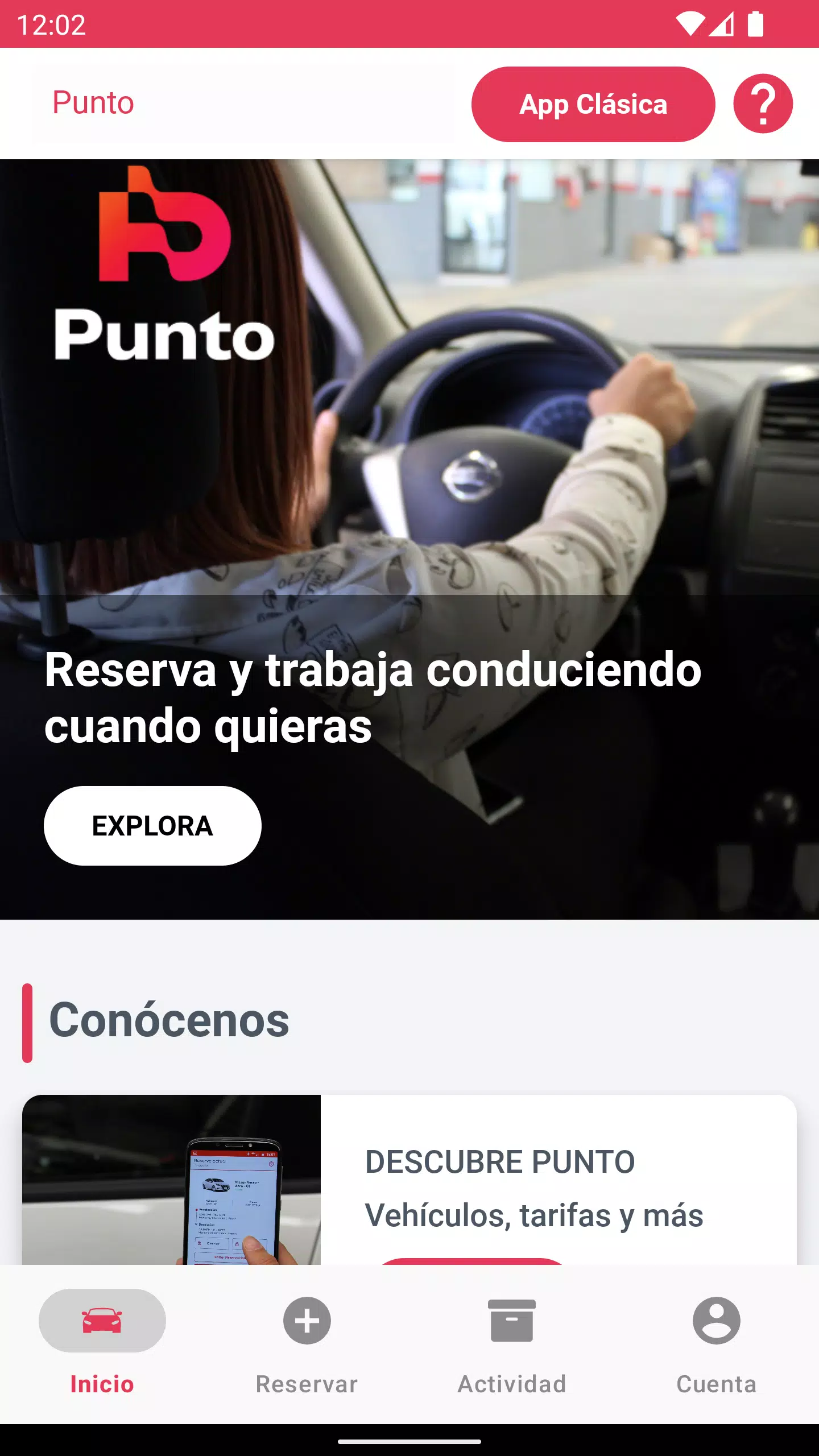This screenshot has width=819, height=1456.
Task: Tap the Punto page title
Action: 93,104
